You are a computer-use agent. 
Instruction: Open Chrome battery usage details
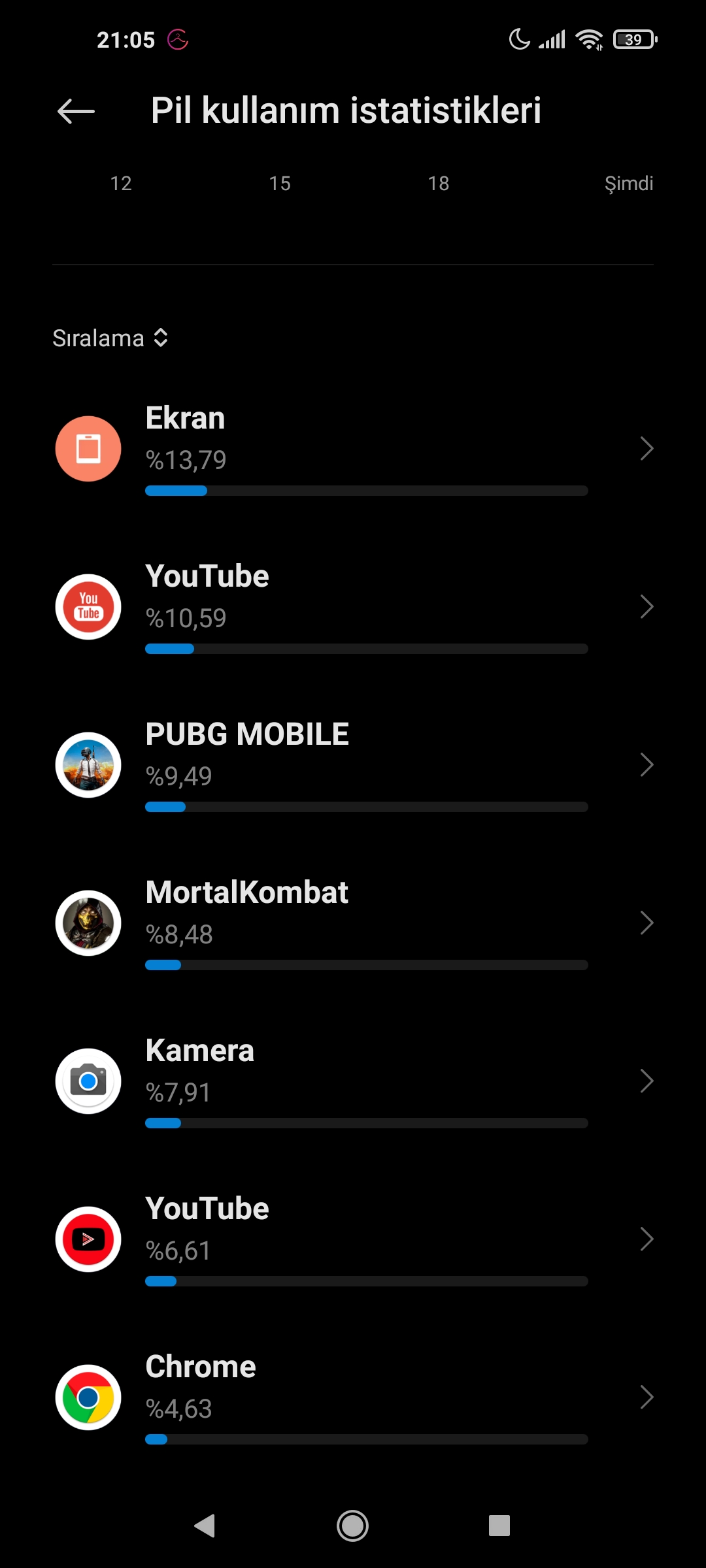353,1397
